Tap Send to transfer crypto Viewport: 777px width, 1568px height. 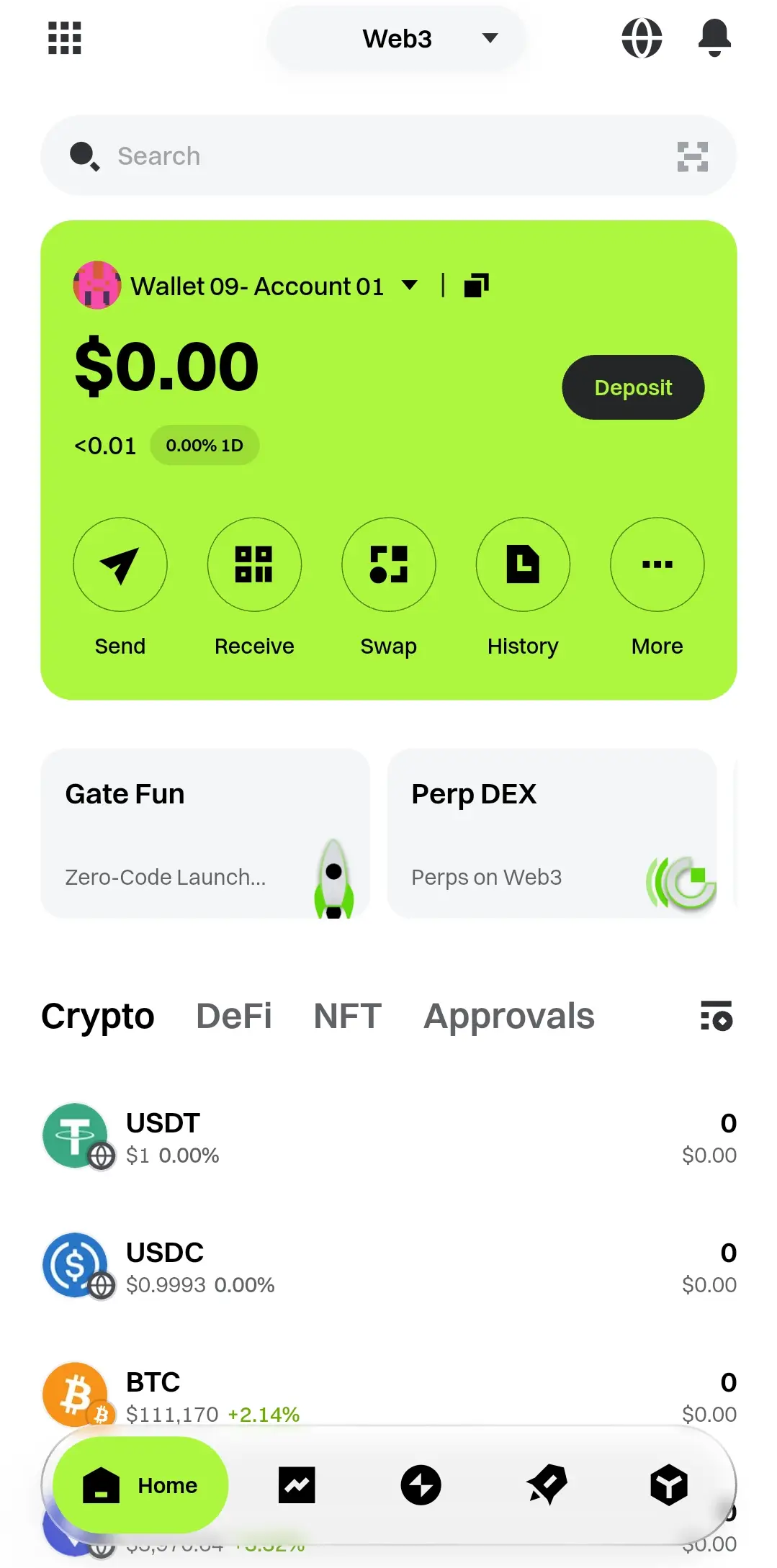click(120, 564)
